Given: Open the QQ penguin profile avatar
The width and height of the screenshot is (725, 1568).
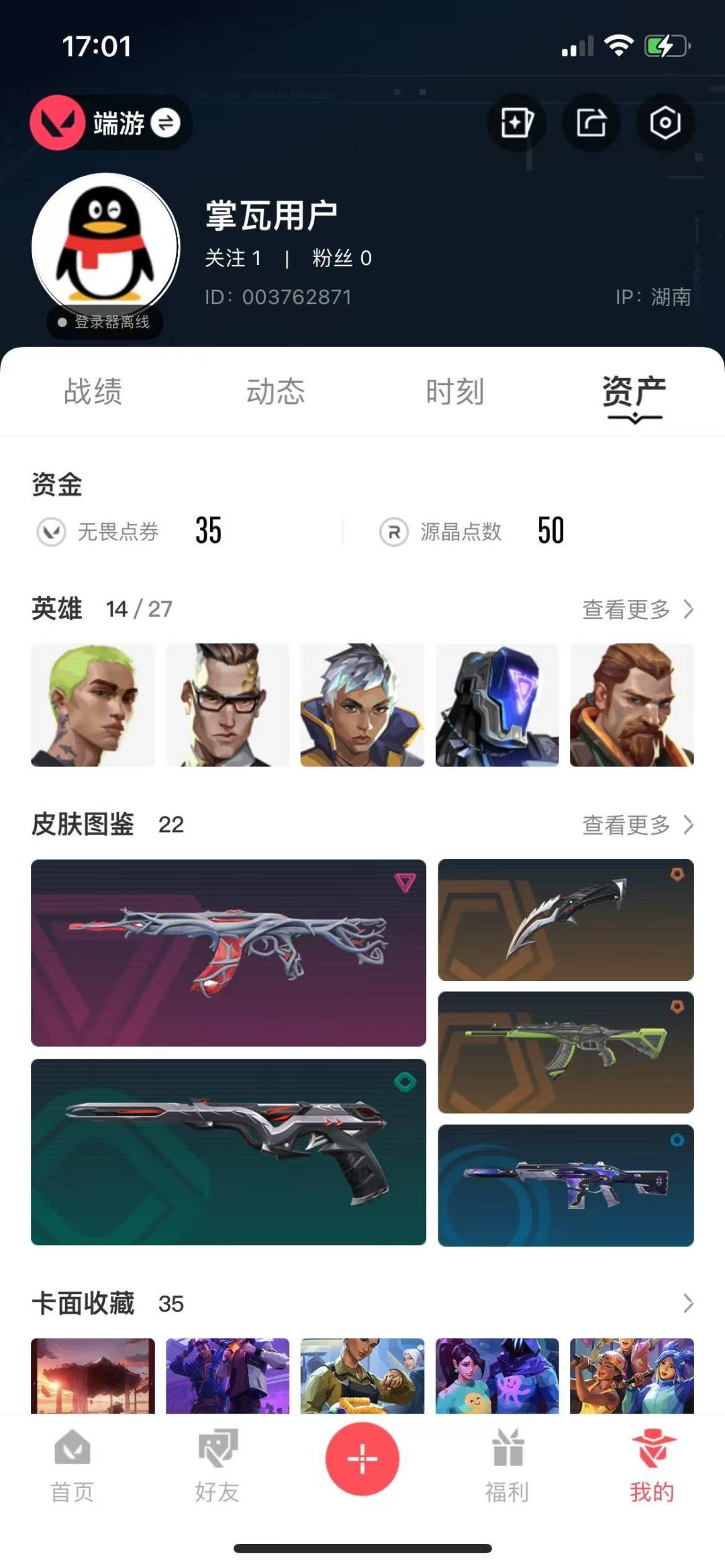Looking at the screenshot, I should pos(105,247).
